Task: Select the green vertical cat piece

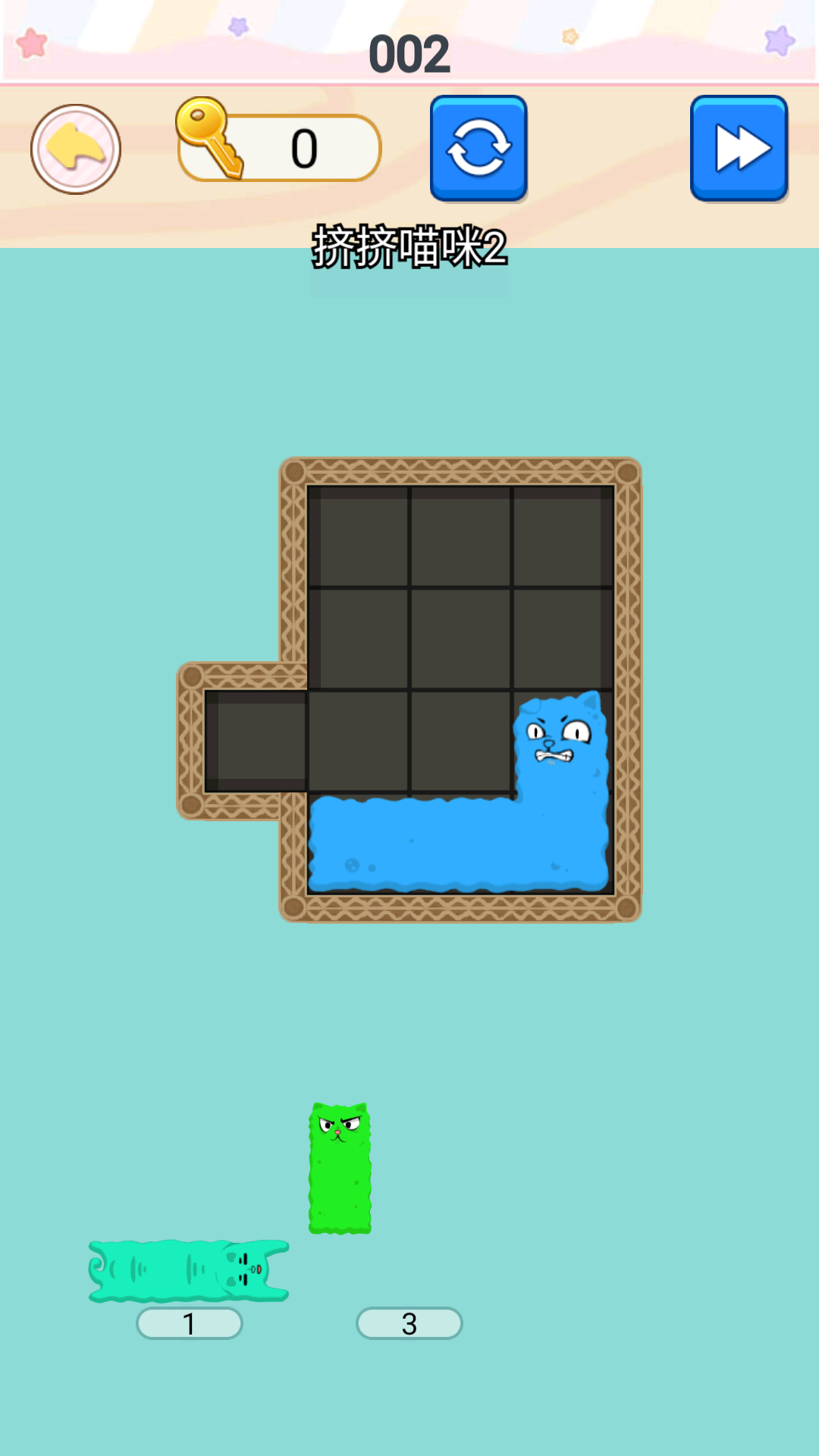Action: 340,1169
